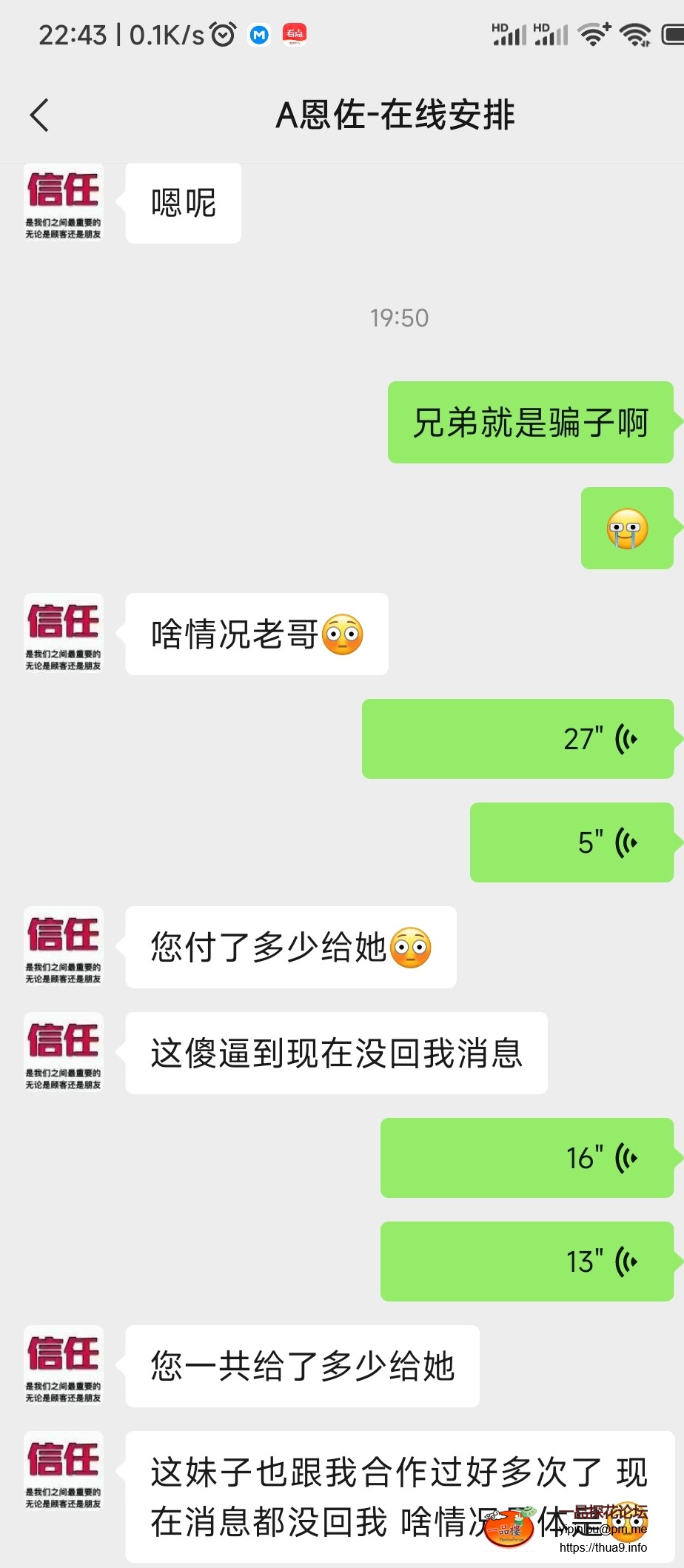Viewport: 684px width, 1568px height.
Task: Tap the red 看点 notification icon
Action: pyautogui.click(x=293, y=36)
